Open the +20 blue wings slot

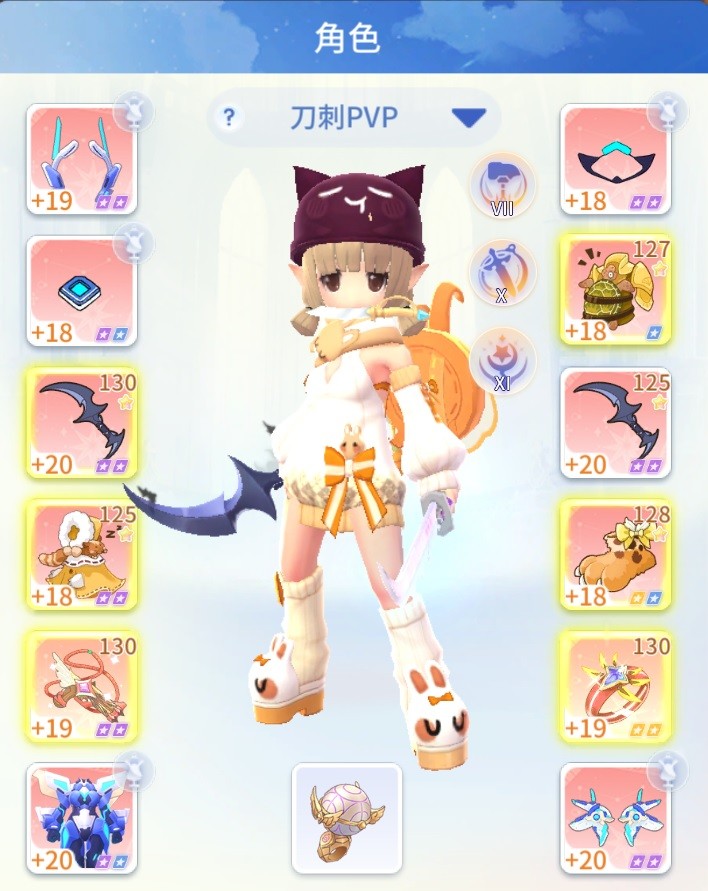(615, 818)
